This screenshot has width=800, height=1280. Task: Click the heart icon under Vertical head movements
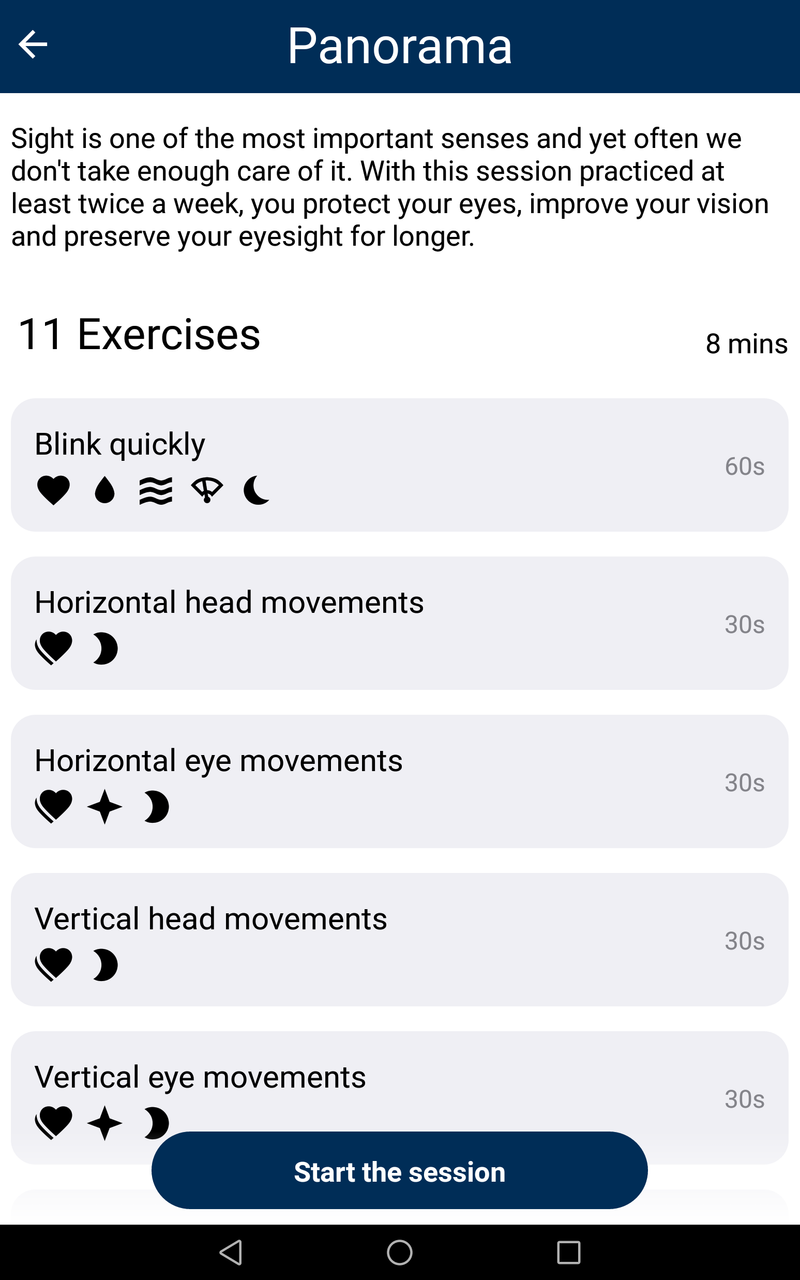[52, 964]
